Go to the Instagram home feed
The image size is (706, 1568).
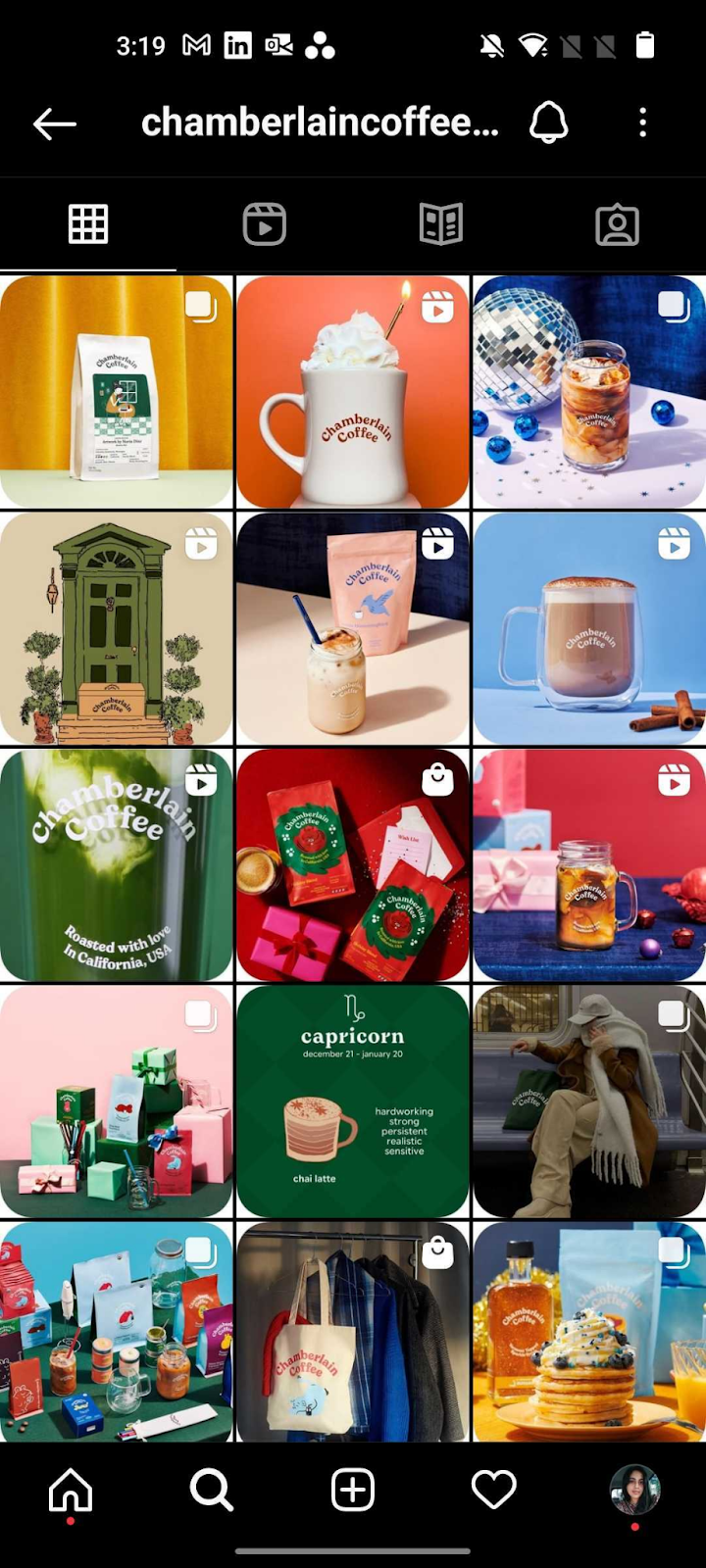coord(71,1491)
